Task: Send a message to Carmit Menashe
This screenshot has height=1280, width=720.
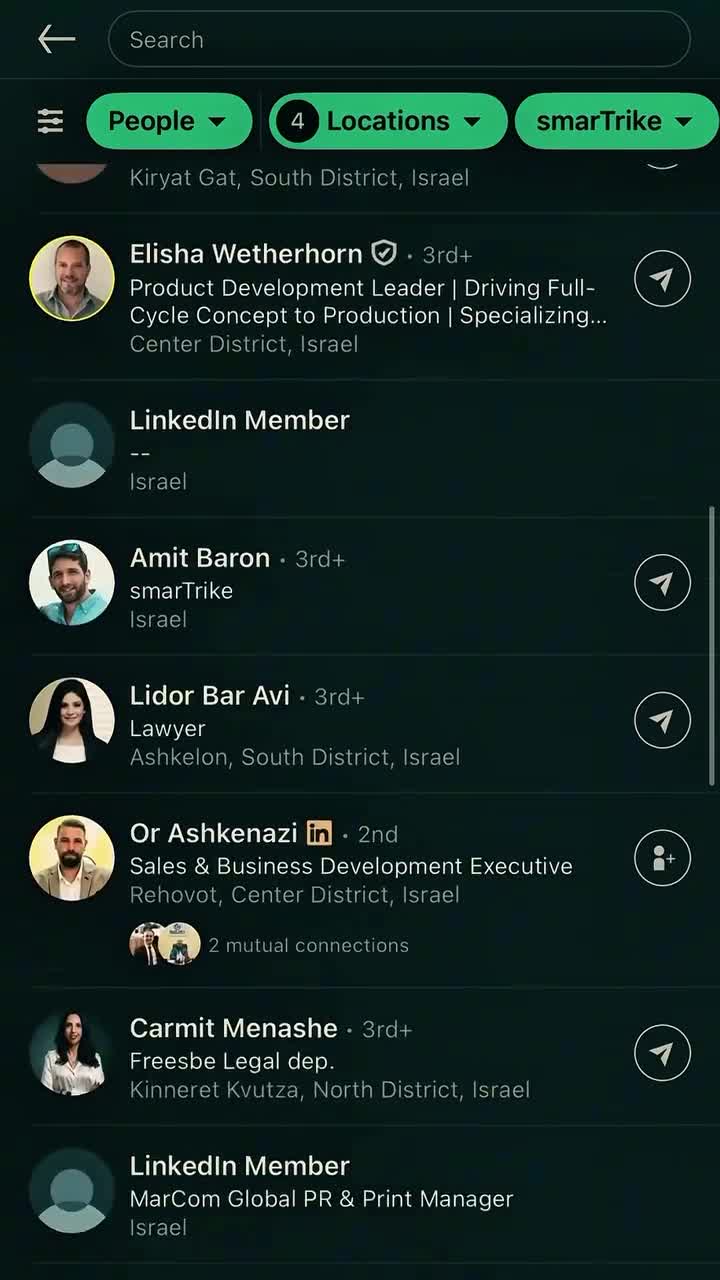Action: click(x=662, y=1053)
